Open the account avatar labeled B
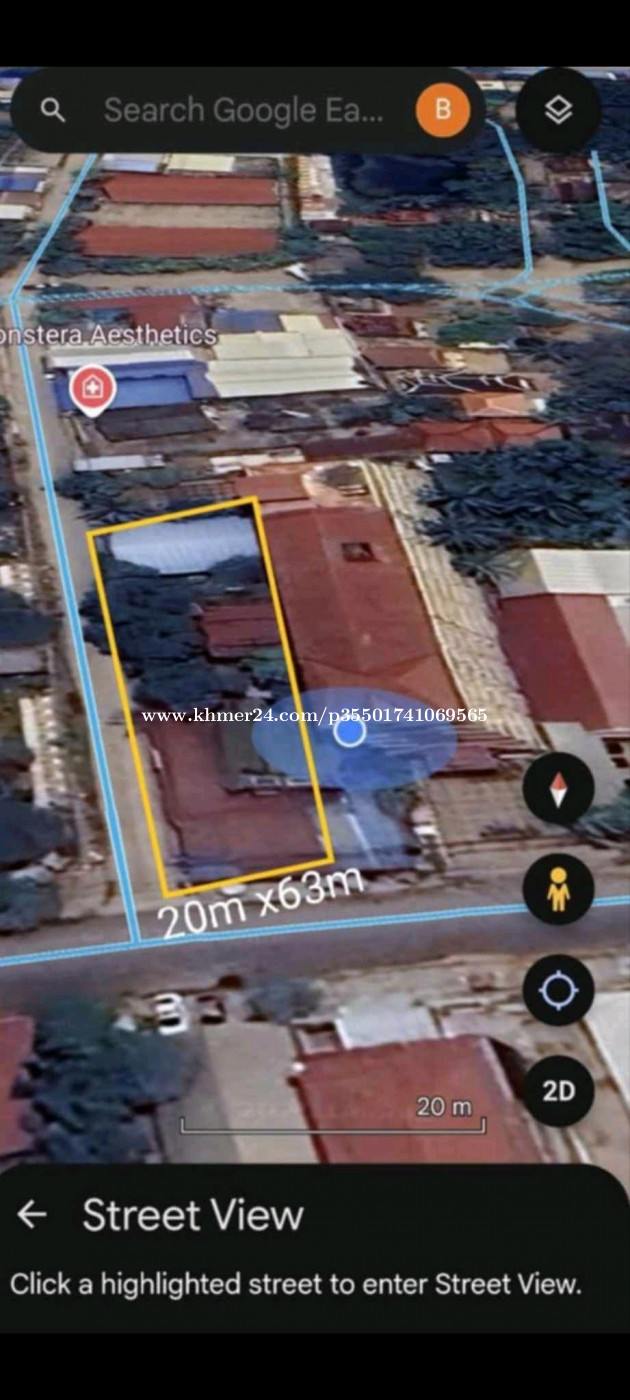The width and height of the screenshot is (630, 1400). pos(443,110)
